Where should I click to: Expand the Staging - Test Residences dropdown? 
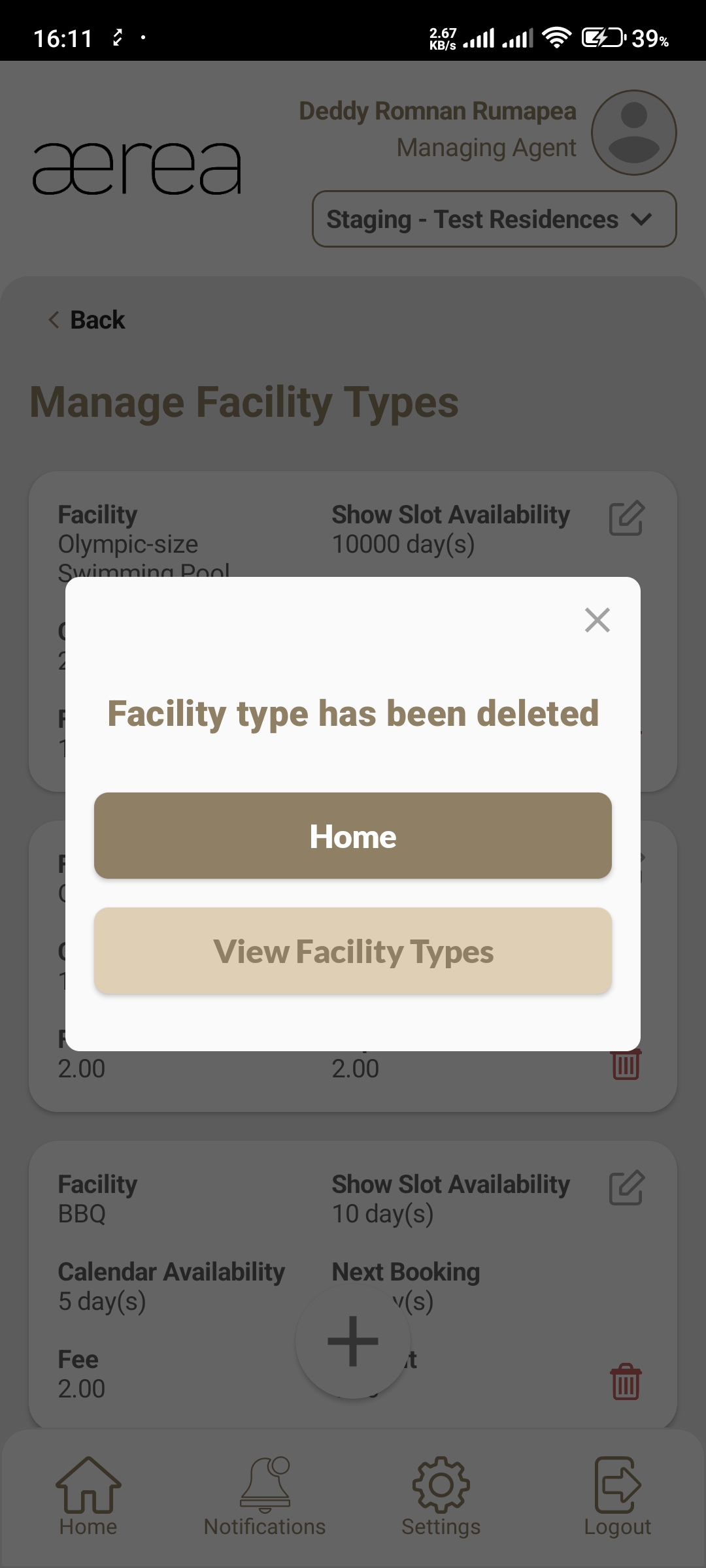click(x=494, y=220)
